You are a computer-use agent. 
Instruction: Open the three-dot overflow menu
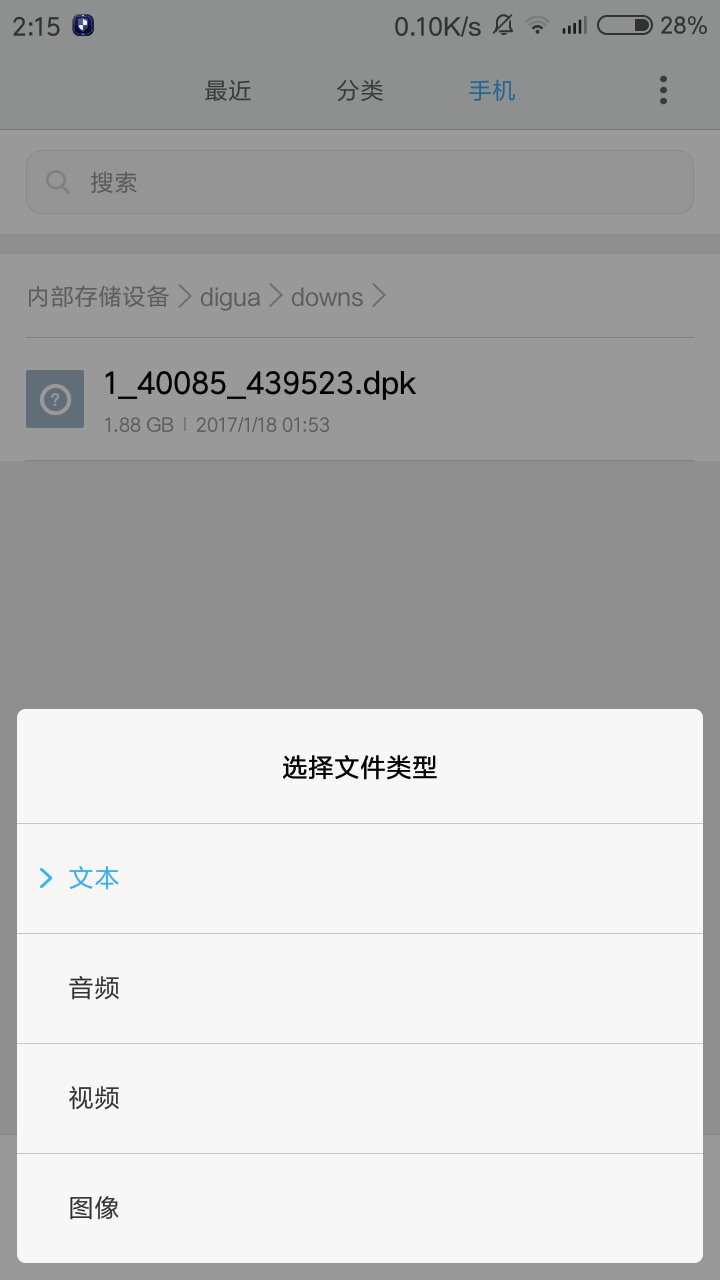[662, 90]
